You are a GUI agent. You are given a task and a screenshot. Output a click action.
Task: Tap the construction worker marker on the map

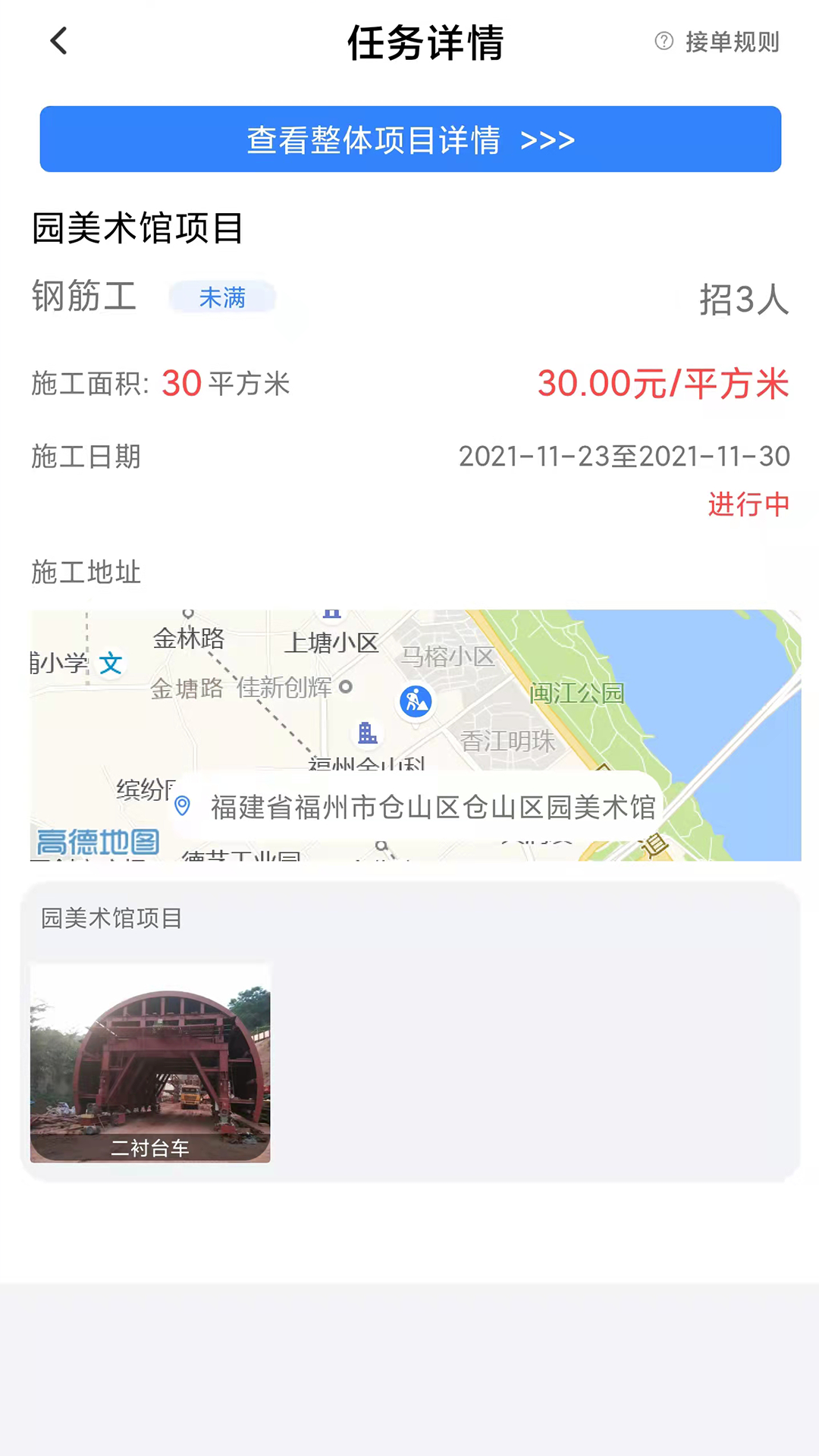416,701
